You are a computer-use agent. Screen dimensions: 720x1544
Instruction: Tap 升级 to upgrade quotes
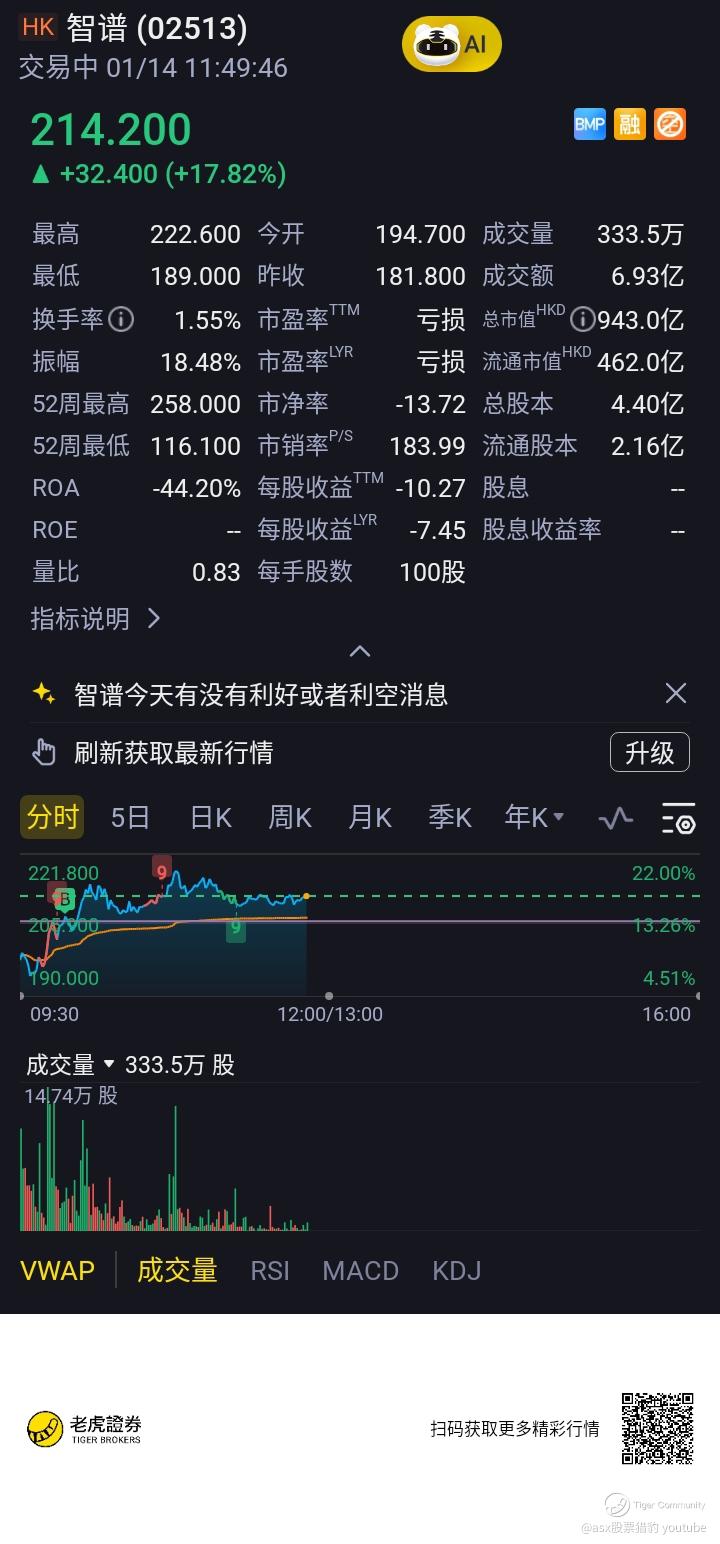649,752
